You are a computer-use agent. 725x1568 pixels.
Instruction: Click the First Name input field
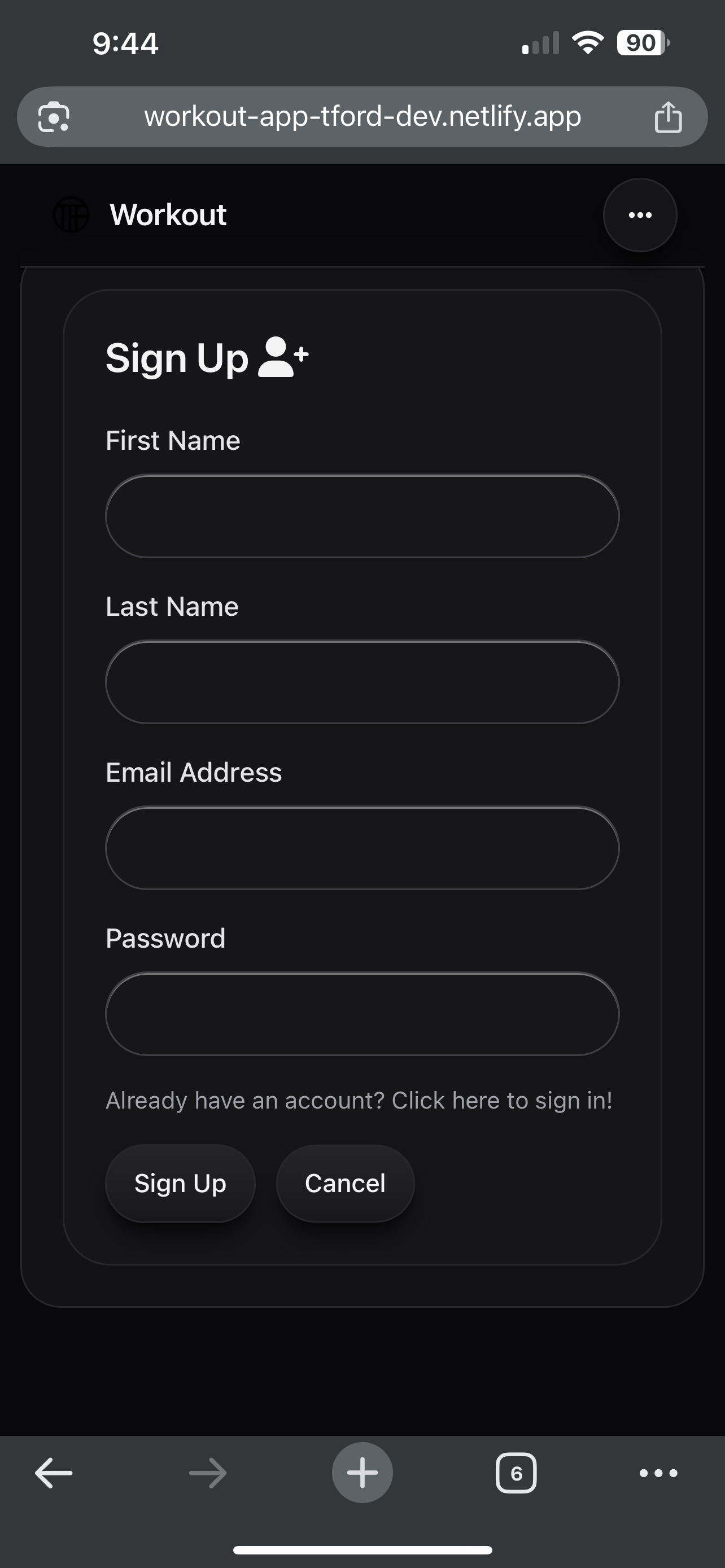coord(362,516)
